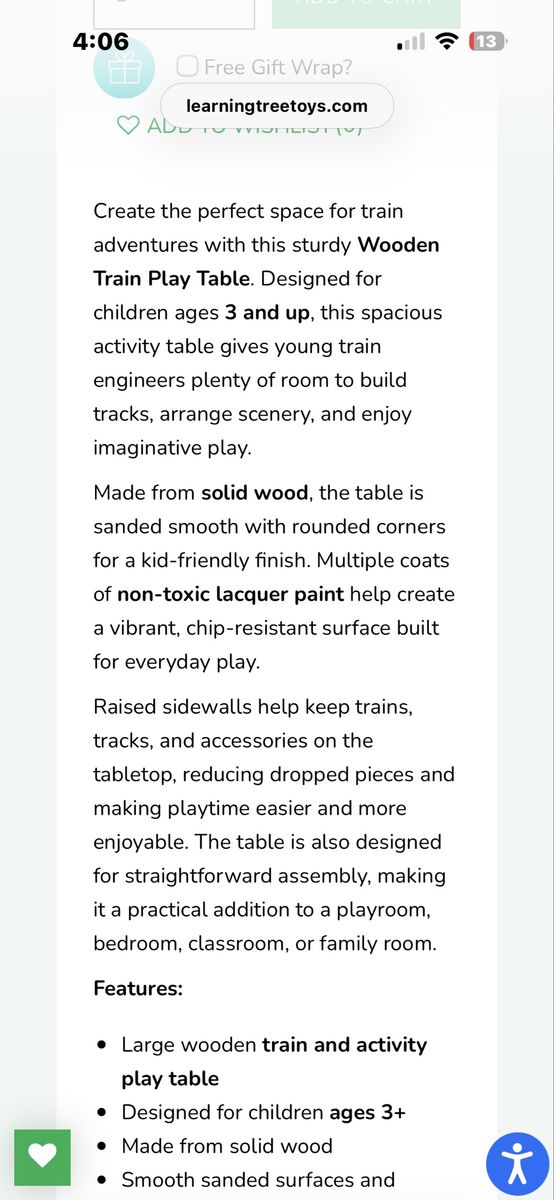Tap the Add to Cart button

pos(366,13)
